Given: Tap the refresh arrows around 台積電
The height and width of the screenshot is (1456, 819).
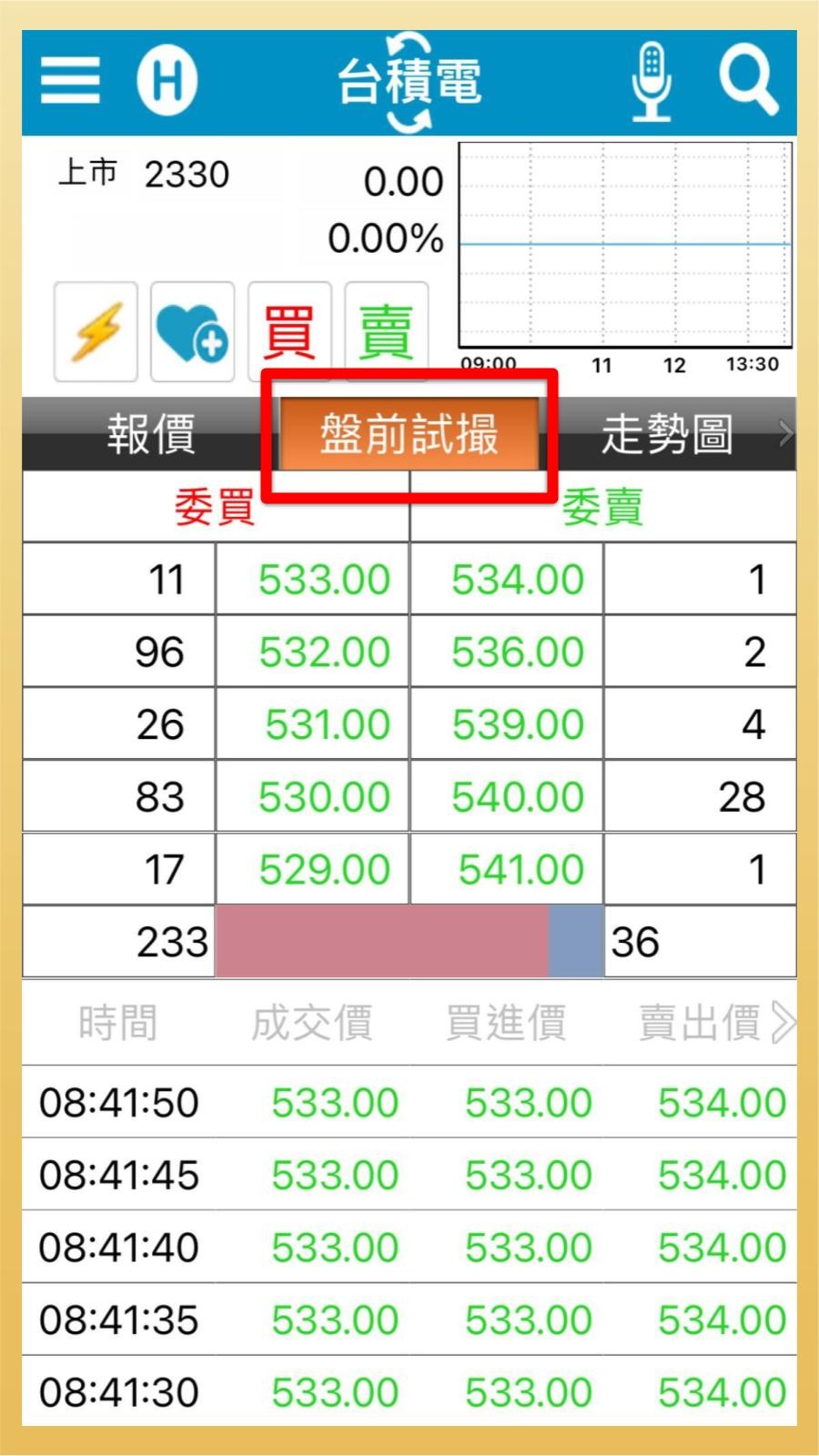Looking at the screenshot, I should [x=411, y=80].
